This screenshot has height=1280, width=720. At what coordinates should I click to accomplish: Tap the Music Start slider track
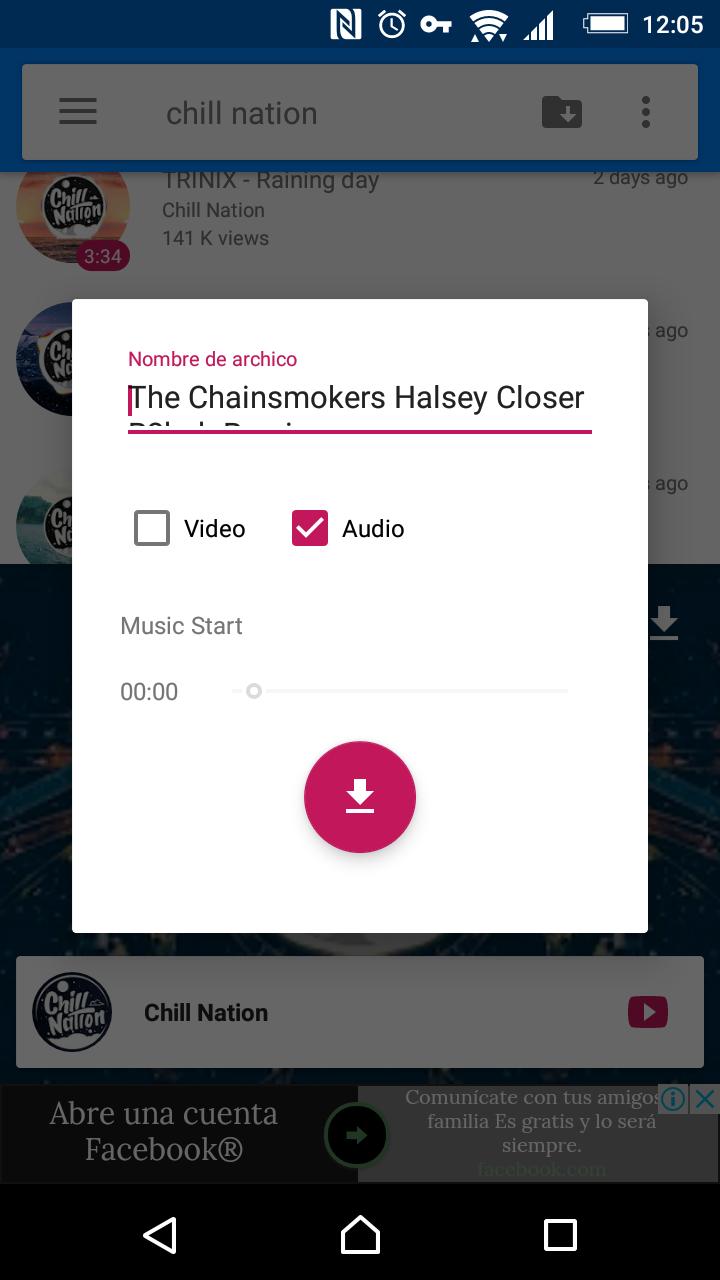pos(400,691)
